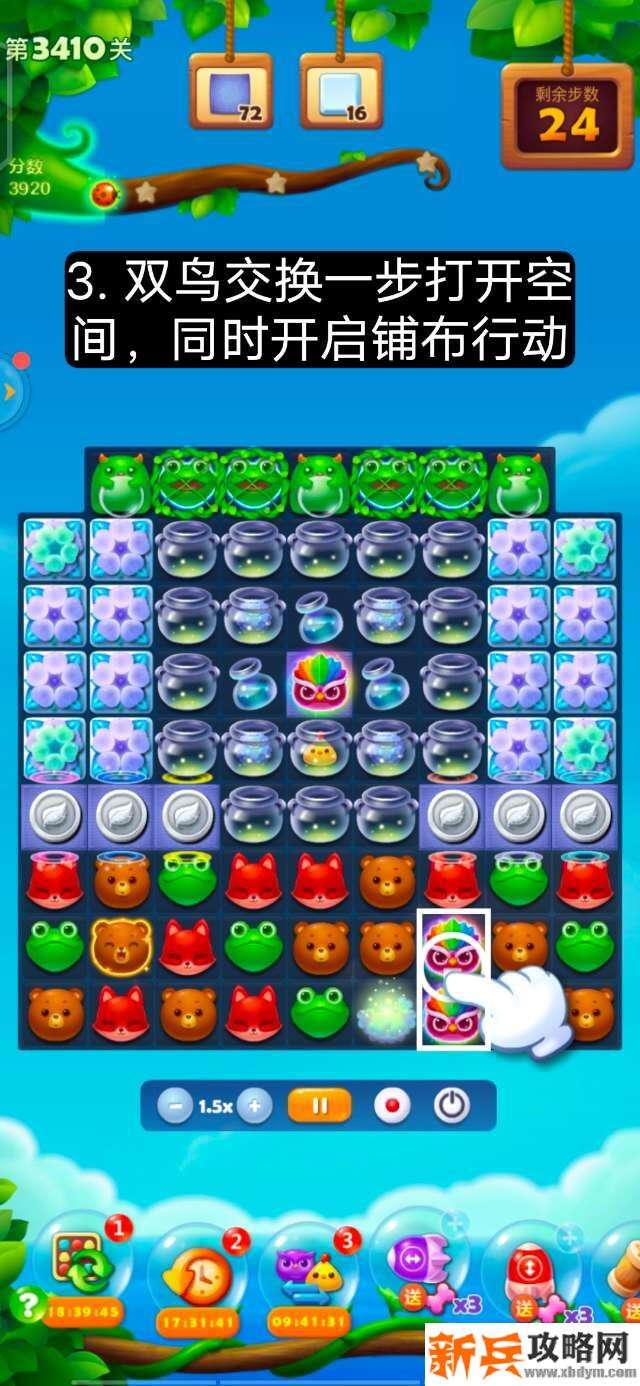Expand the side panel arrow
This screenshot has width=640, height=1386.
[x=10, y=391]
